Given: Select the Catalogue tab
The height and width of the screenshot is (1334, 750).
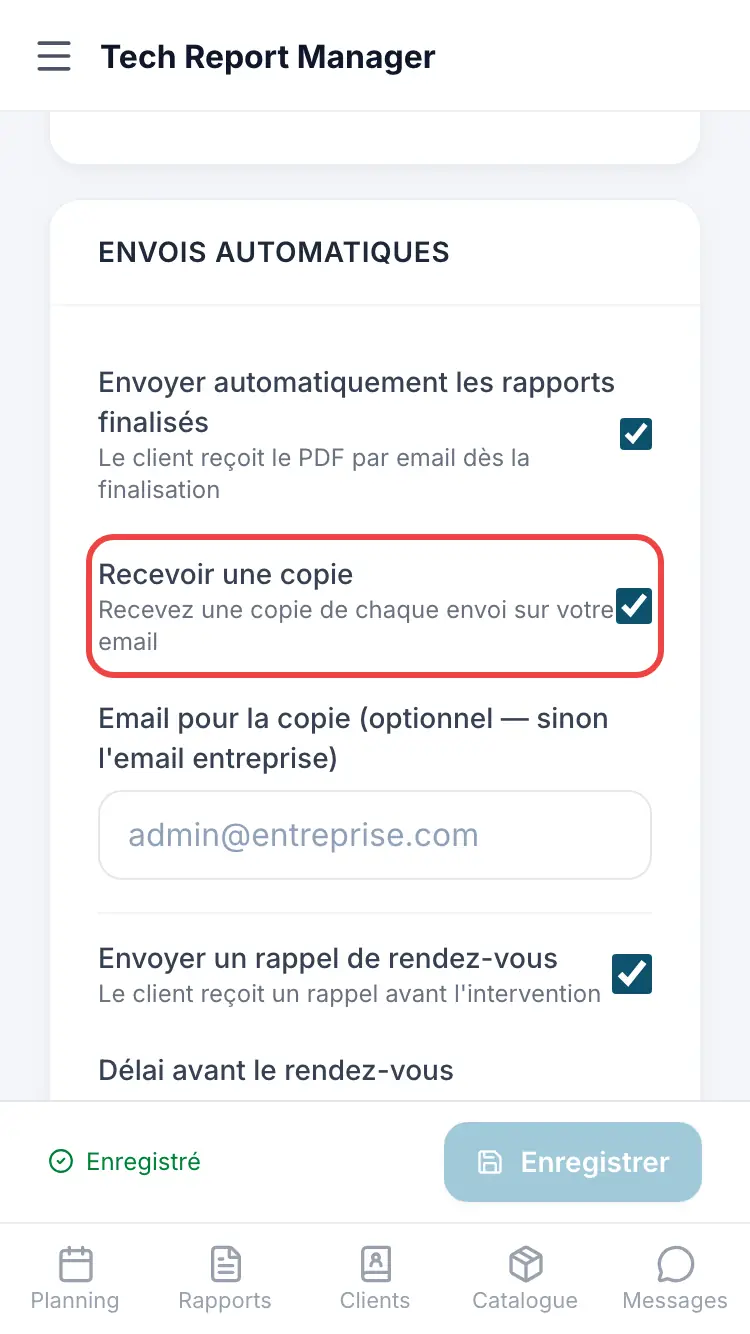Looking at the screenshot, I should [525, 1279].
